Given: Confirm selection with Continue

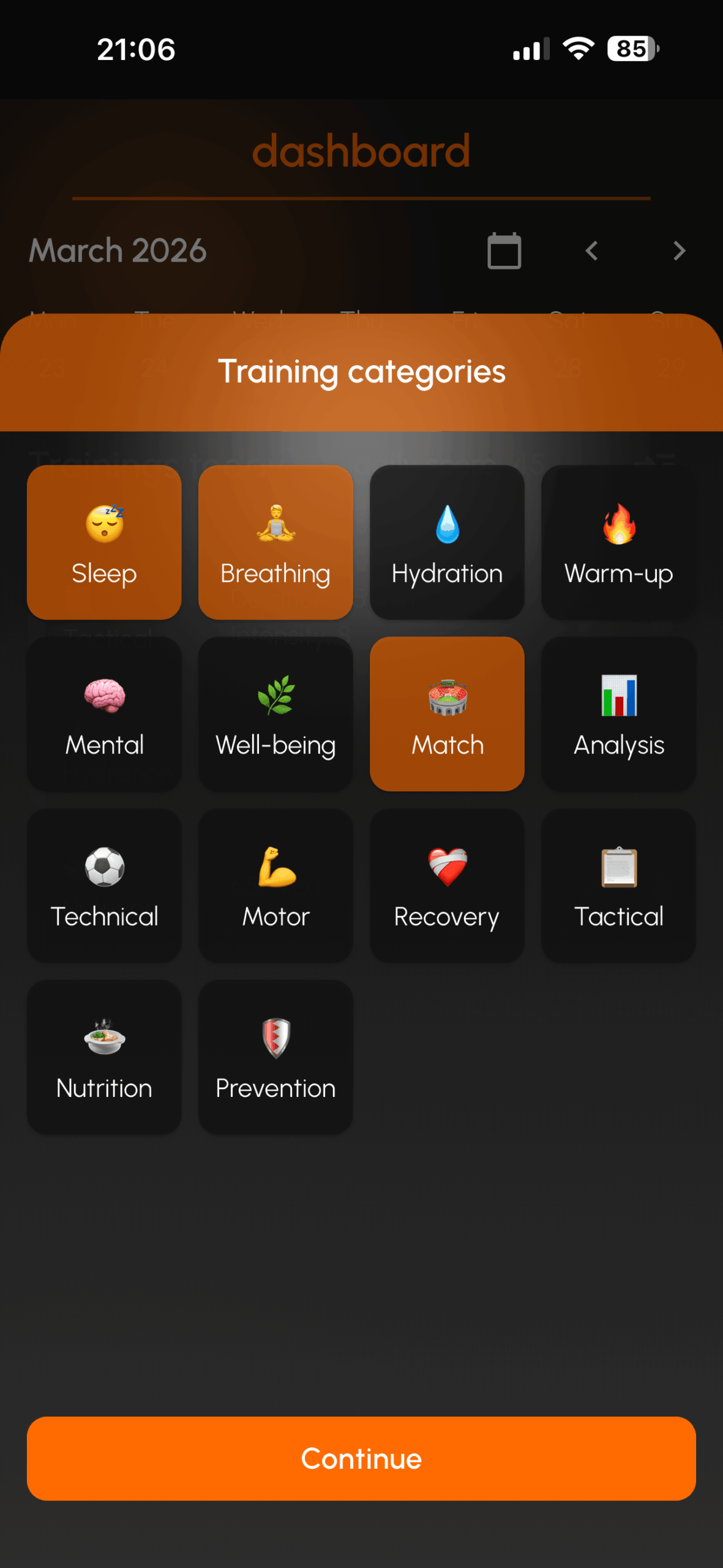Looking at the screenshot, I should click(x=361, y=1458).
